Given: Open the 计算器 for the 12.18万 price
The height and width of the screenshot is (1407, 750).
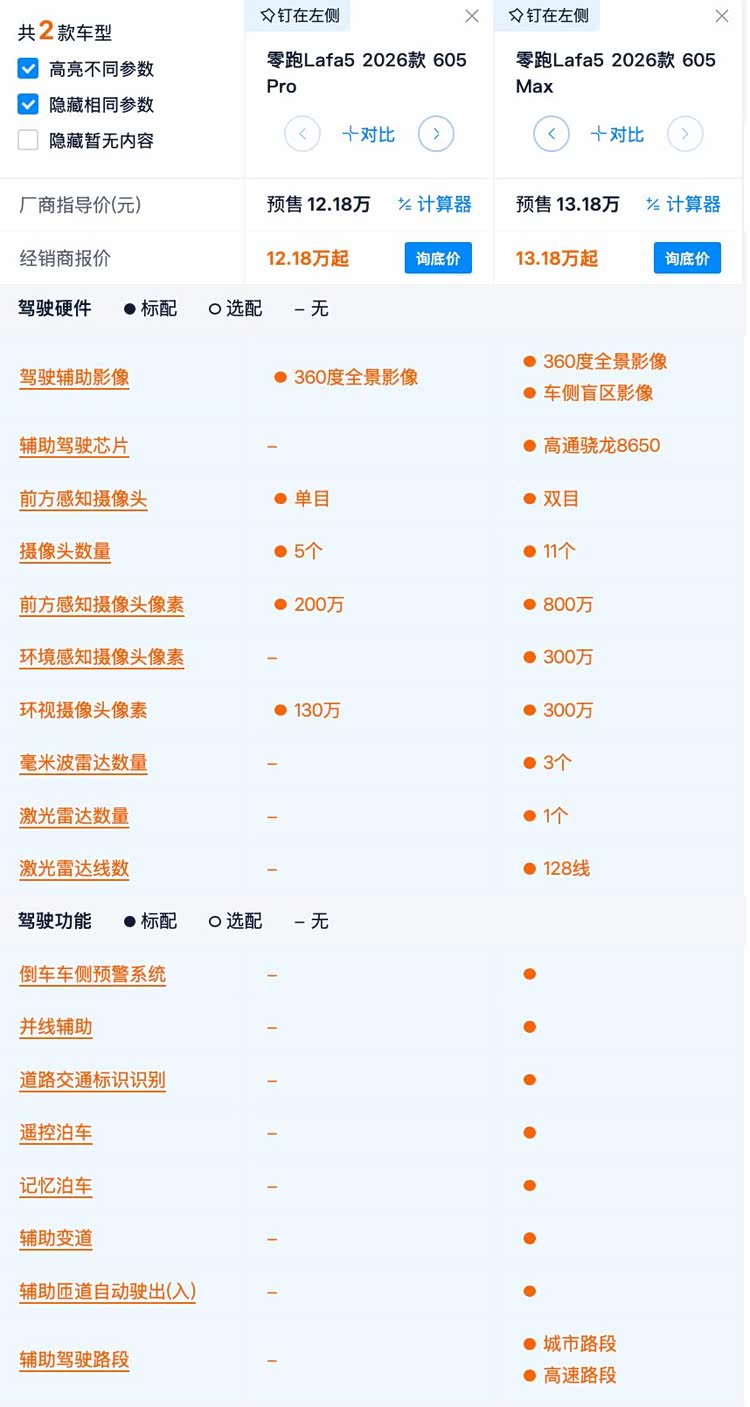Looking at the screenshot, I should point(434,205).
